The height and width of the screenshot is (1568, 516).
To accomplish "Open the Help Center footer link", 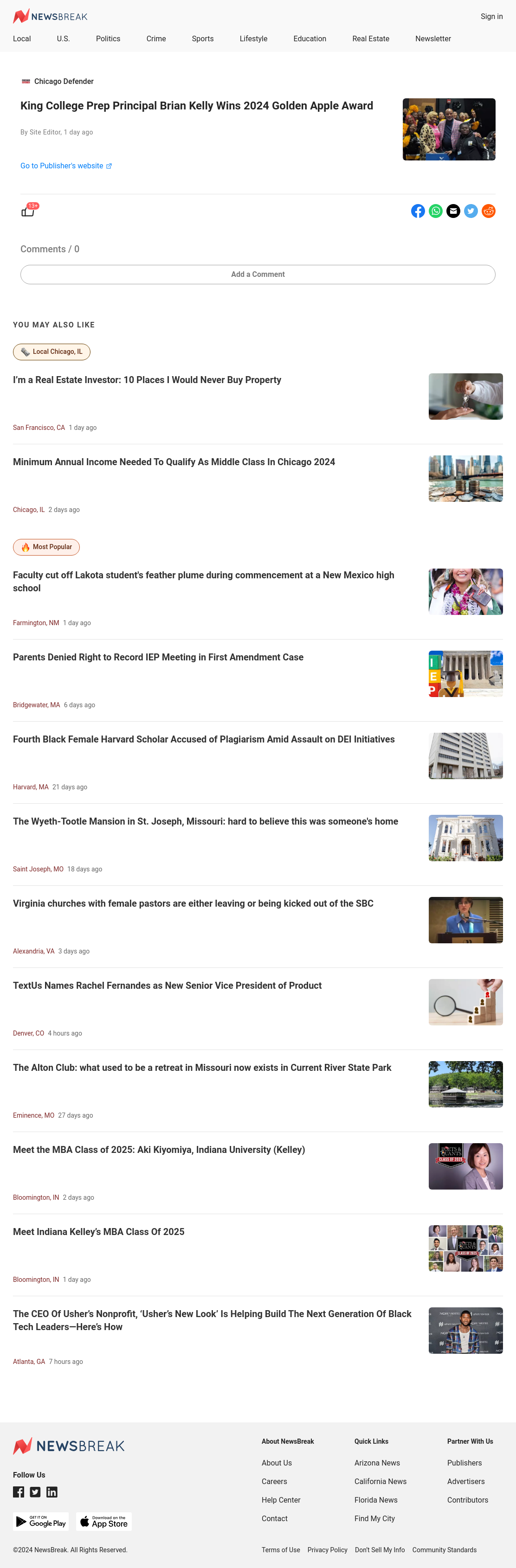I will point(281,1500).
